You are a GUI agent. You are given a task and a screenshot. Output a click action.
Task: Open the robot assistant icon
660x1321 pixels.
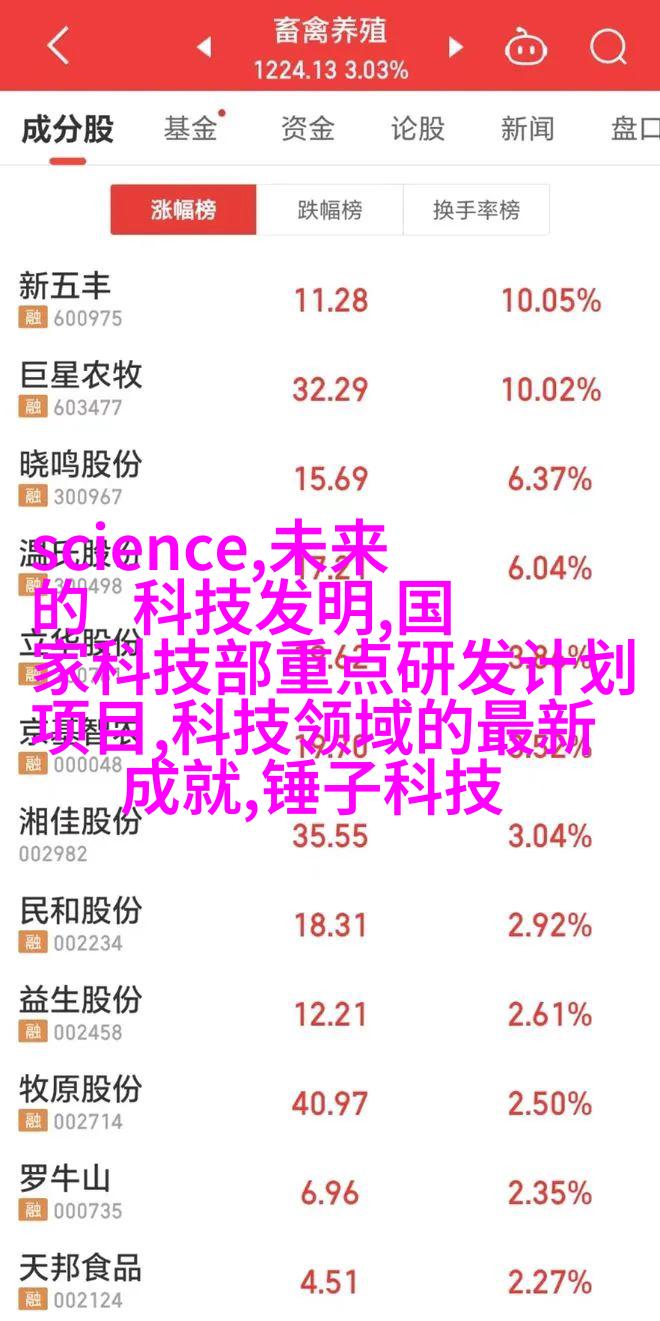tap(524, 45)
